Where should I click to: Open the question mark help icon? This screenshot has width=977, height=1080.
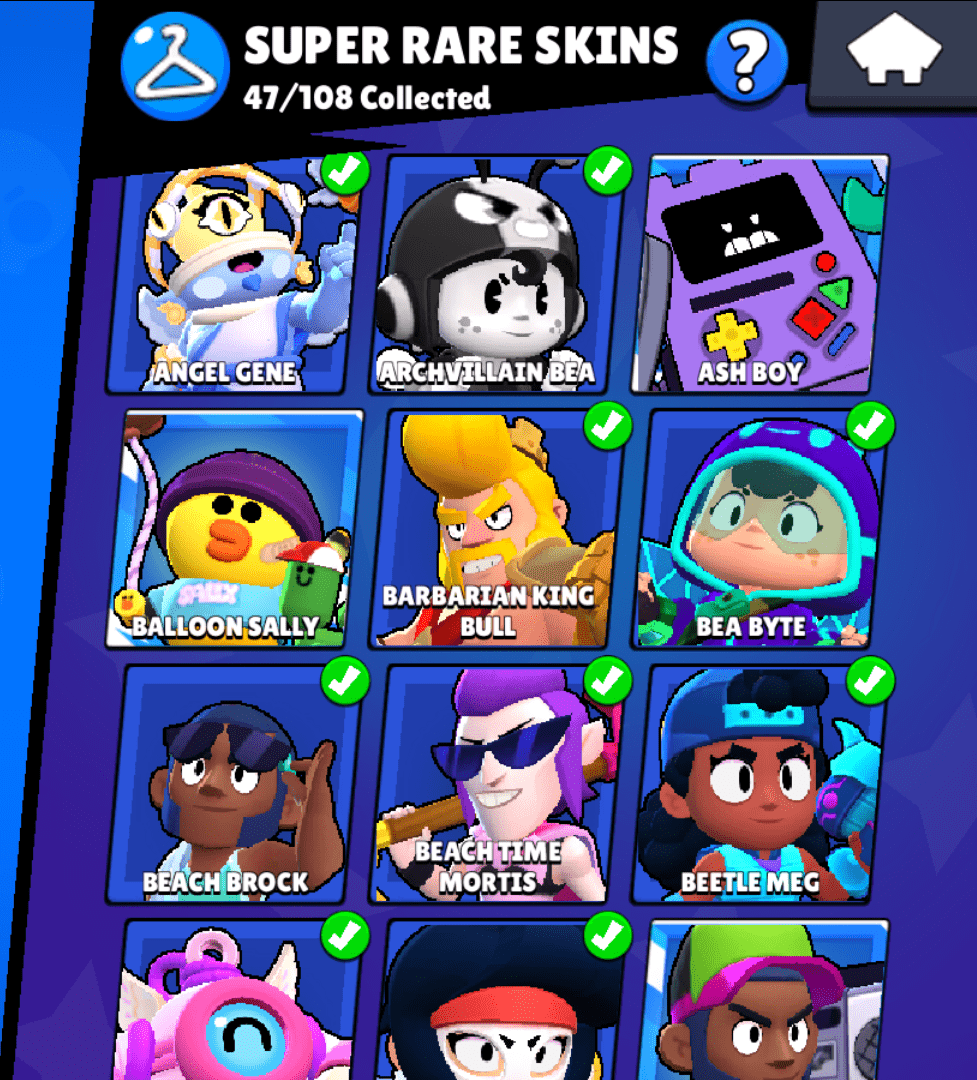746,63
